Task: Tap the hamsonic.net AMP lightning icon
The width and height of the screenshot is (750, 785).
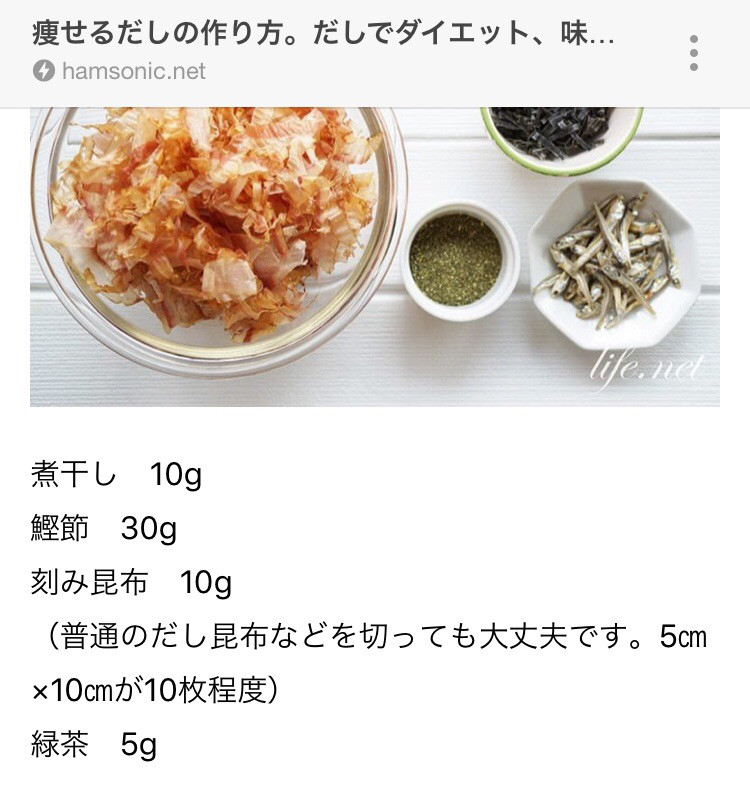Action: [43, 71]
